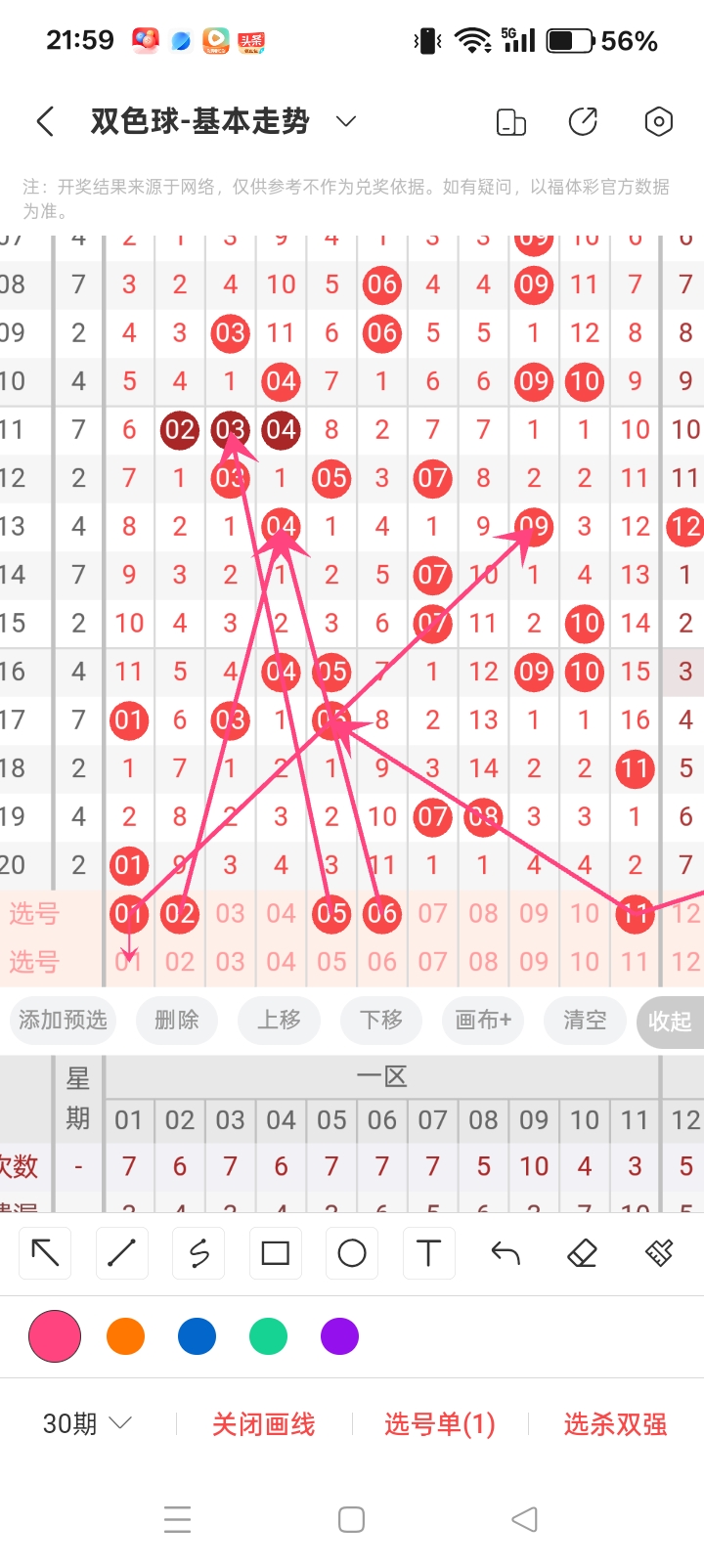
Task: Tap the screen orientation icon in top bar
Action: (x=510, y=122)
